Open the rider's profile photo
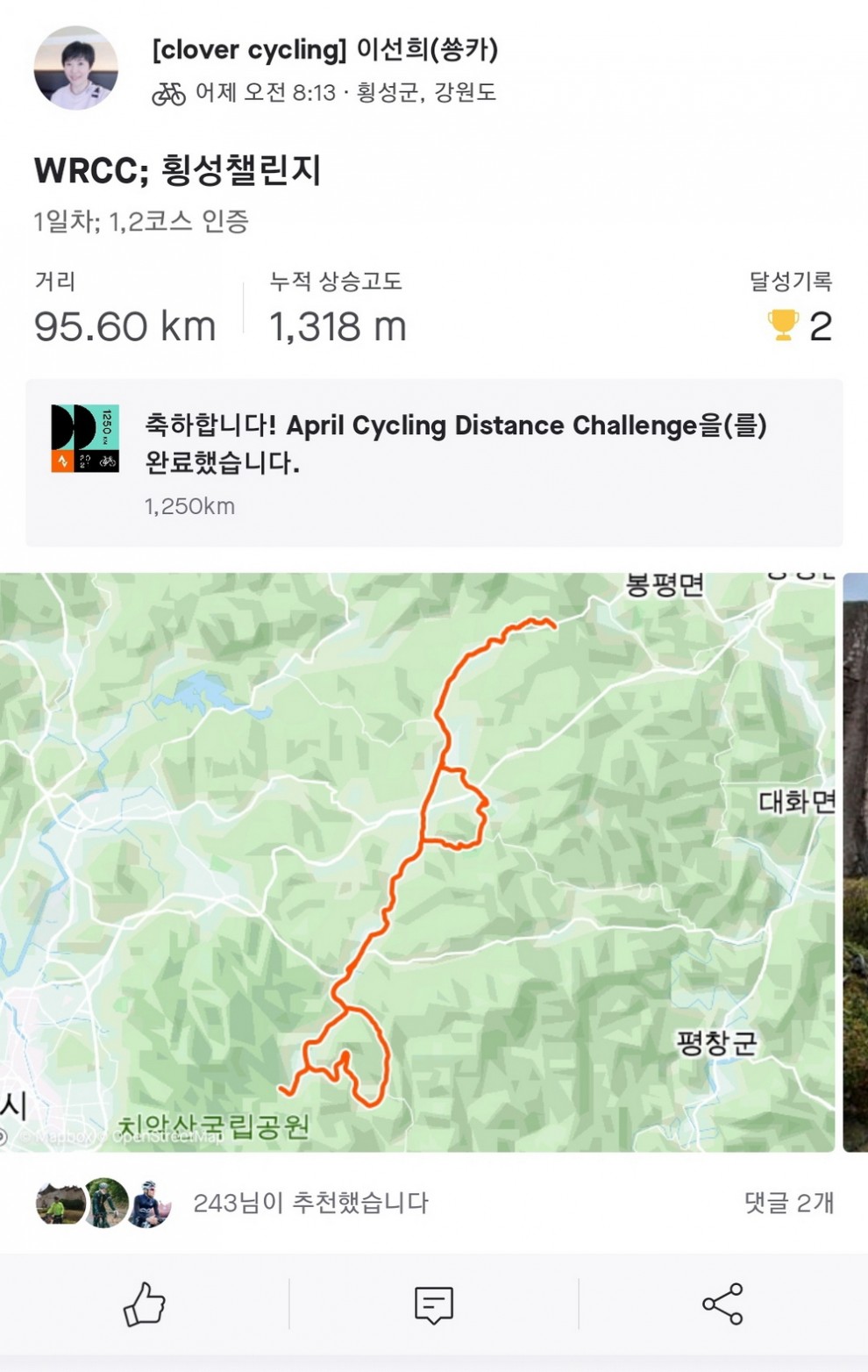The image size is (868, 1372). point(75,68)
